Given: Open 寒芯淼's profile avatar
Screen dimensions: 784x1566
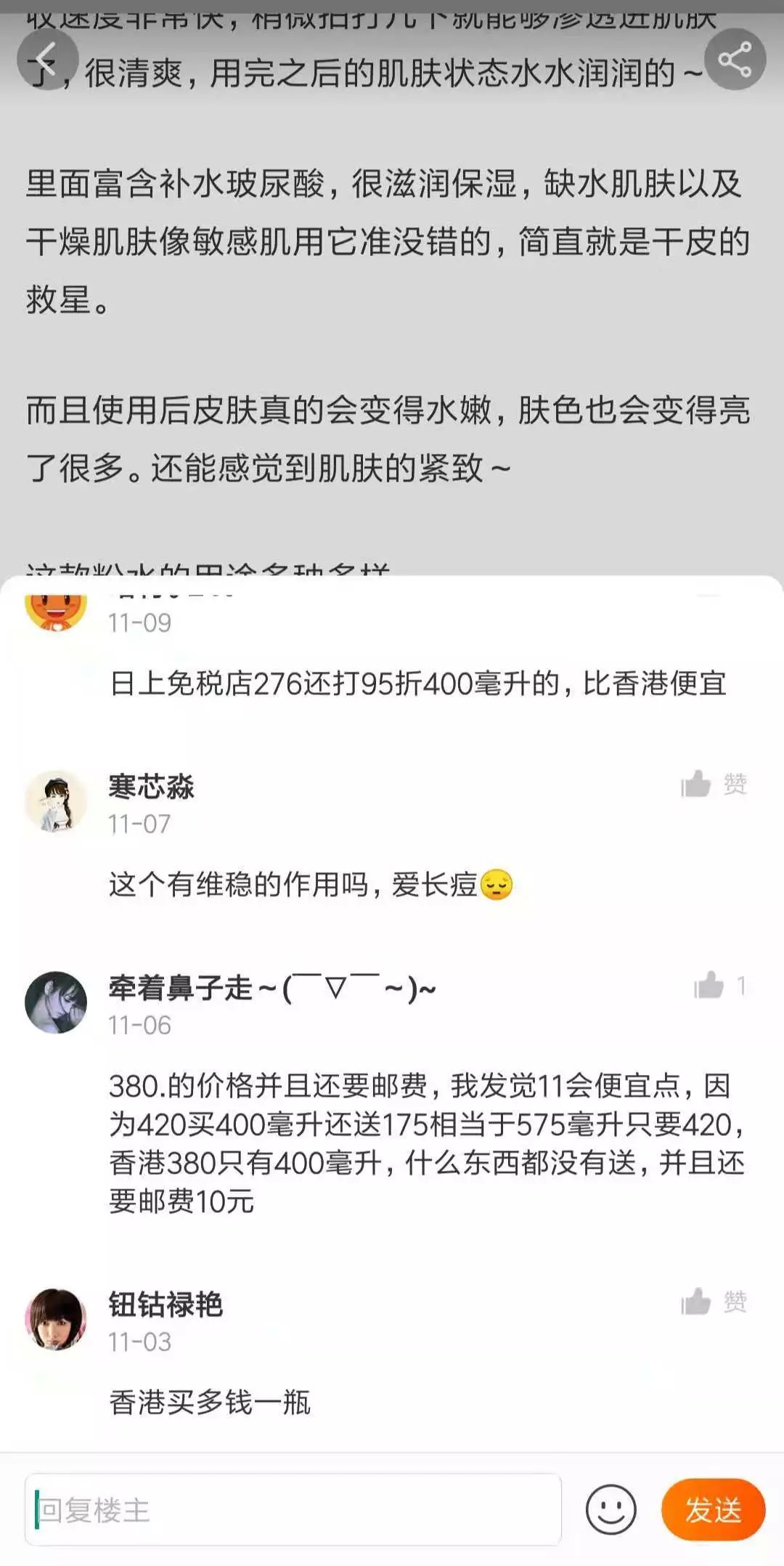Looking at the screenshot, I should [56, 801].
